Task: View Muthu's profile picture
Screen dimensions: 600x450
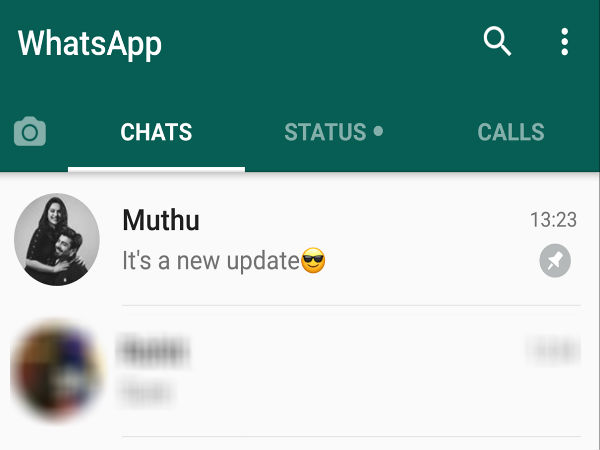Action: pyautogui.click(x=56, y=240)
